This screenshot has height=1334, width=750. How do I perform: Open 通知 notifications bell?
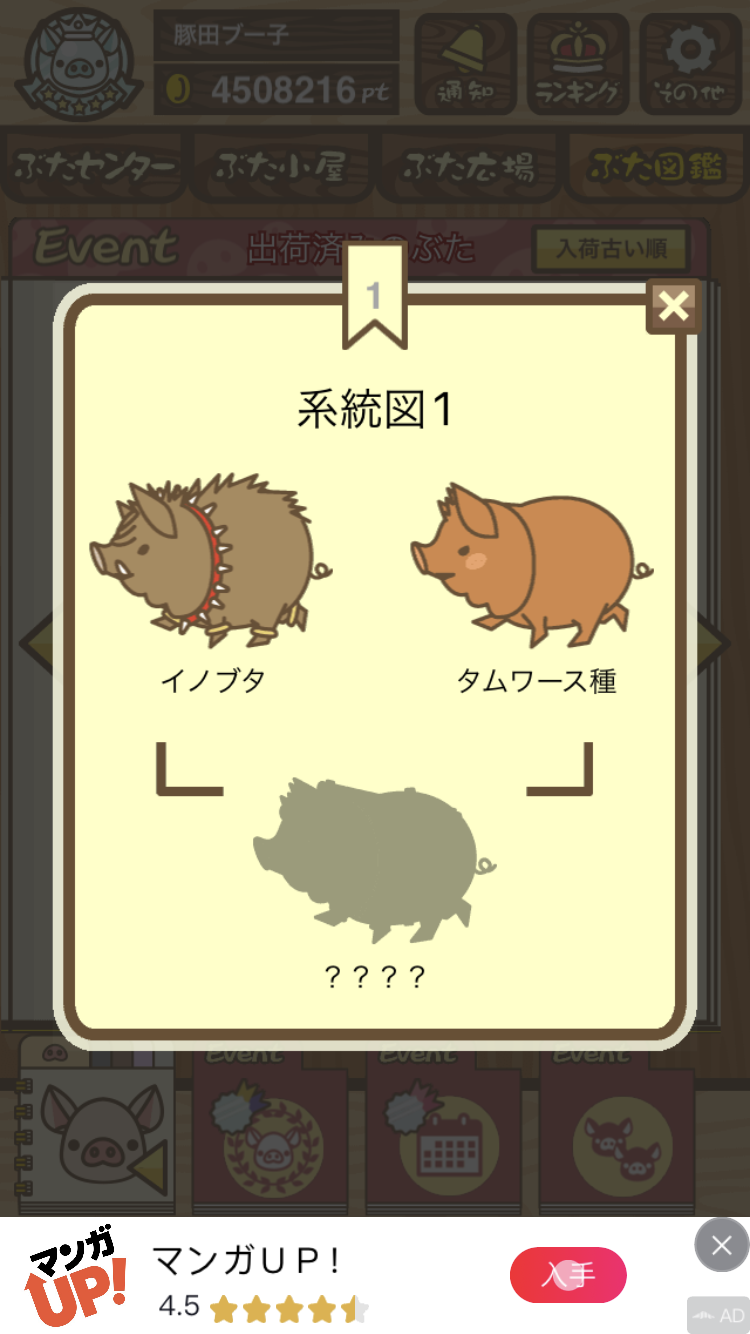click(x=465, y=63)
